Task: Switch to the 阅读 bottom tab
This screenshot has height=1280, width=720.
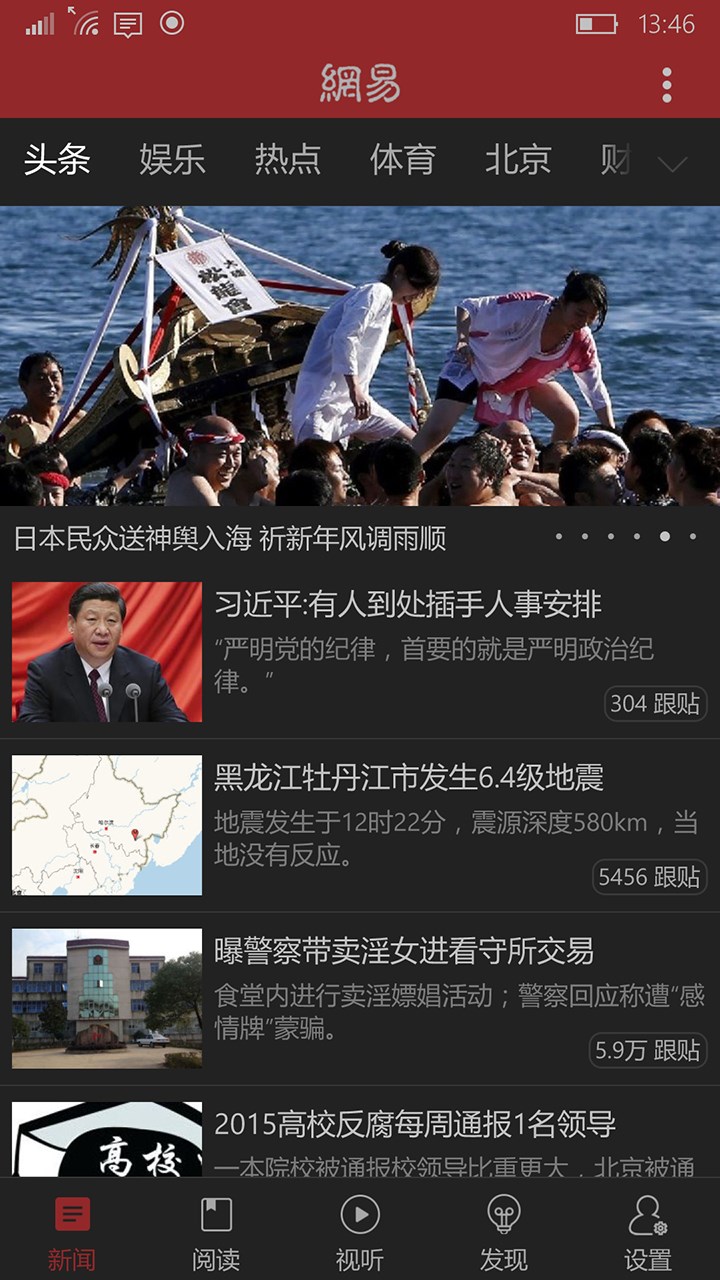Action: 216,1232
